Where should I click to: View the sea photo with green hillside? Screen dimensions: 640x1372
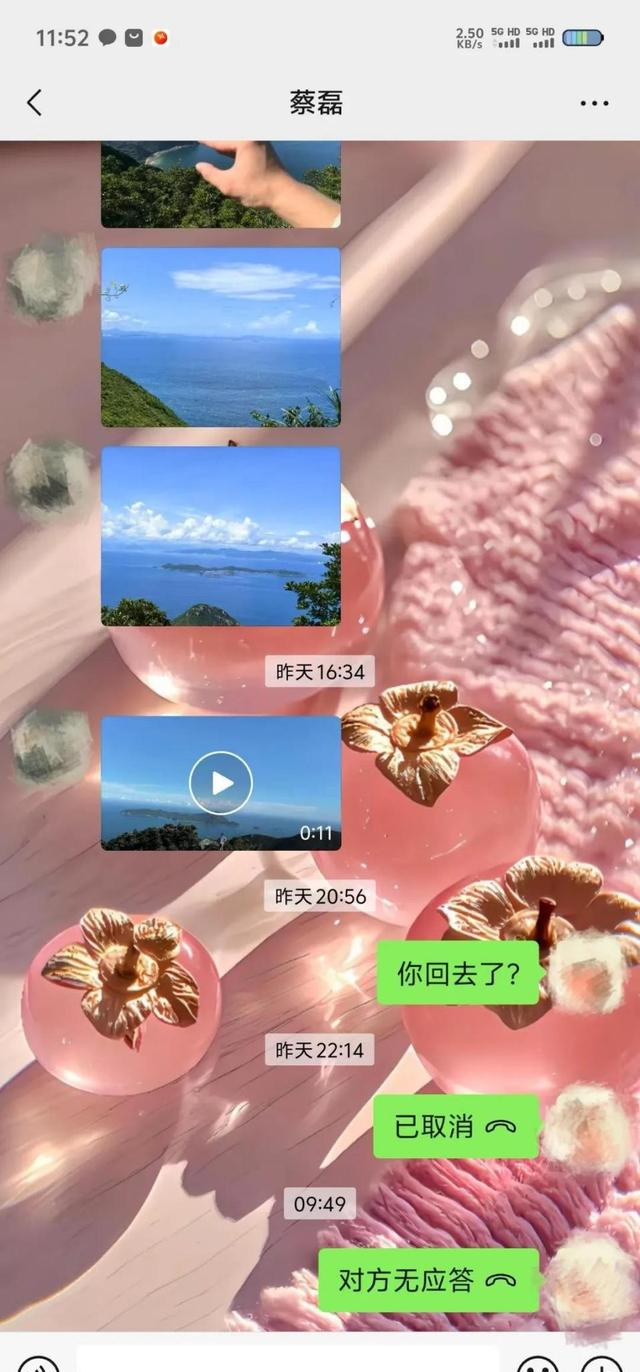pyautogui.click(x=220, y=337)
